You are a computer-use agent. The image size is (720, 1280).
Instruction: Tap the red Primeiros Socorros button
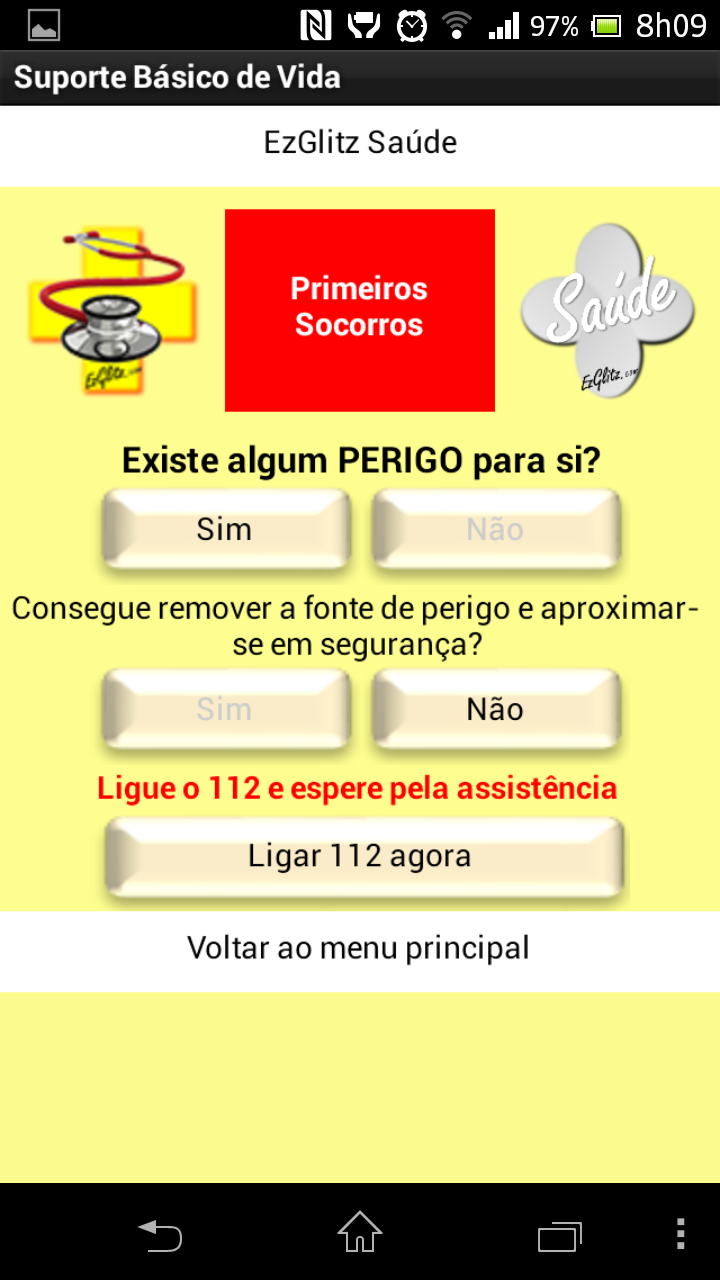point(360,309)
